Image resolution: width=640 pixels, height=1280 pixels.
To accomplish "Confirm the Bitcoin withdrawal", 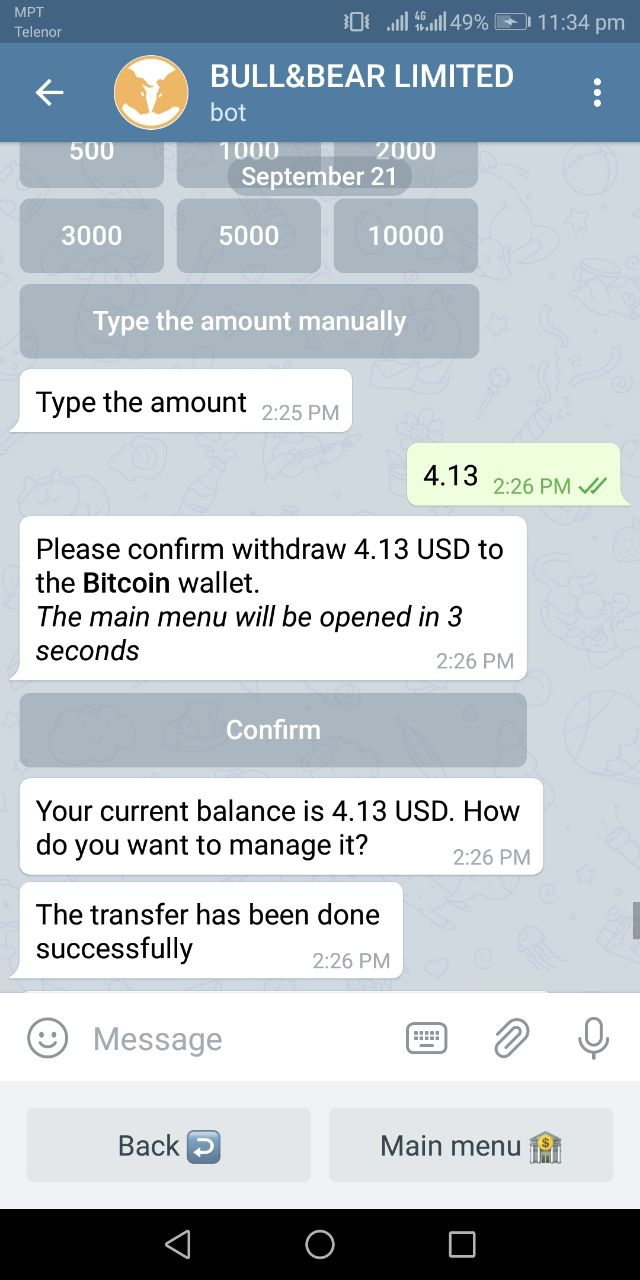I will (x=273, y=730).
